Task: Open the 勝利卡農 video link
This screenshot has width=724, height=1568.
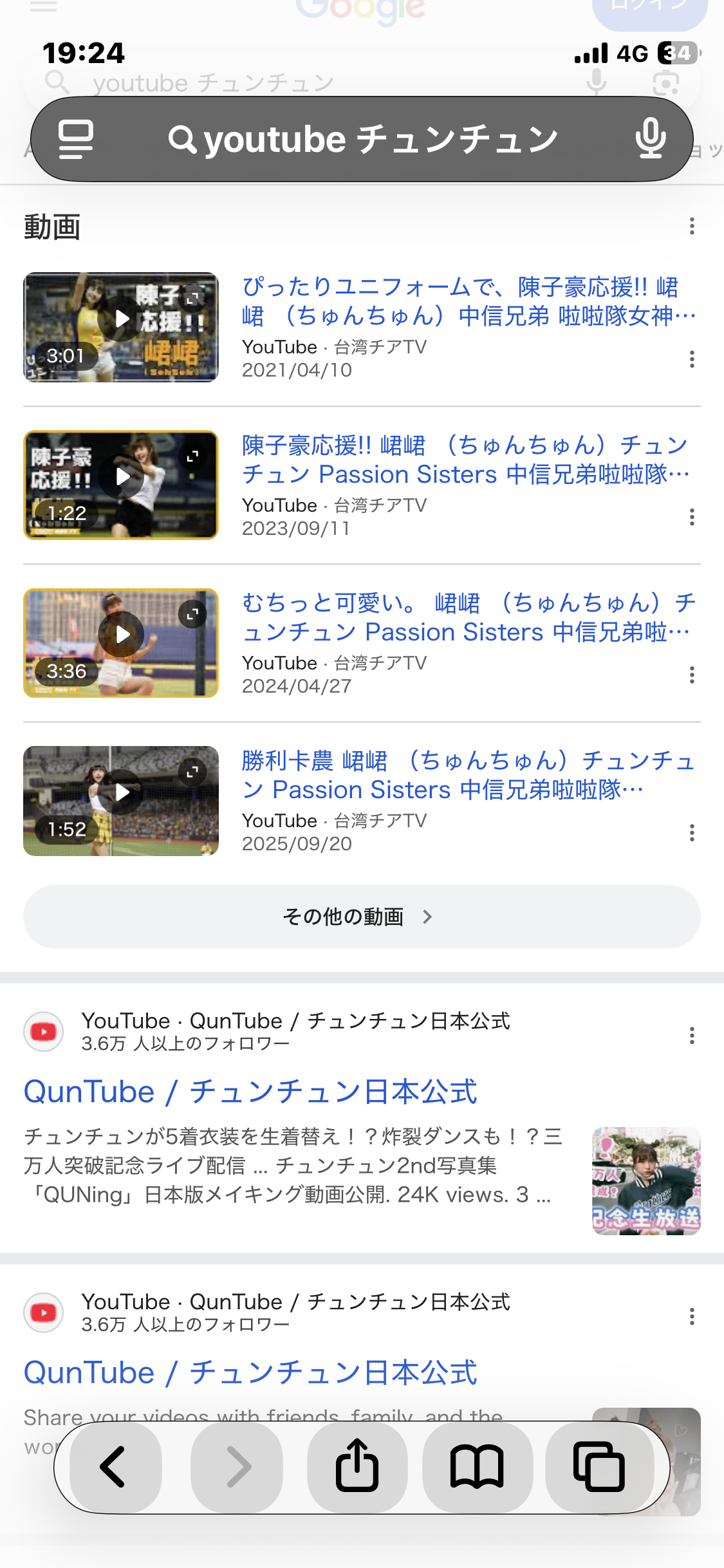Action: point(469,775)
